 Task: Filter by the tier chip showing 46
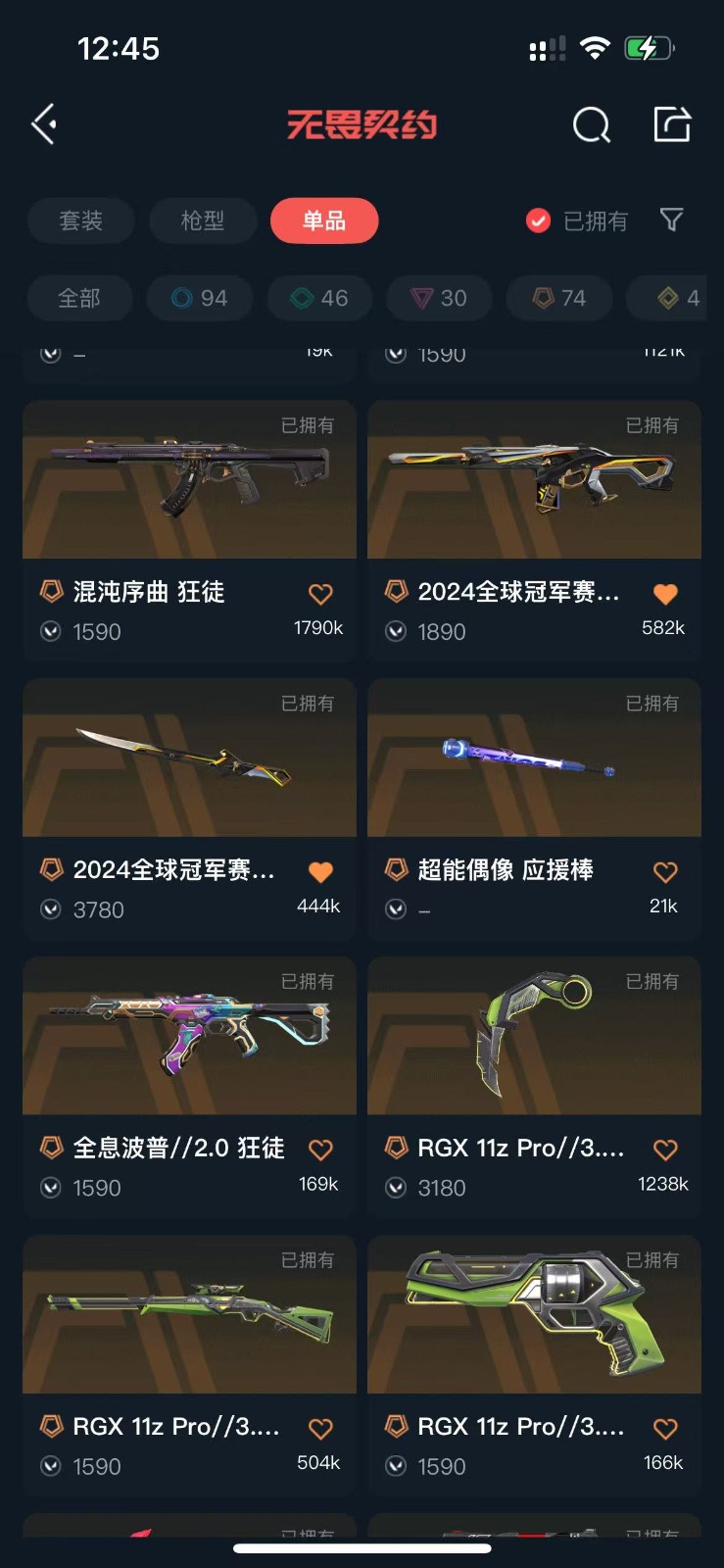tap(320, 298)
